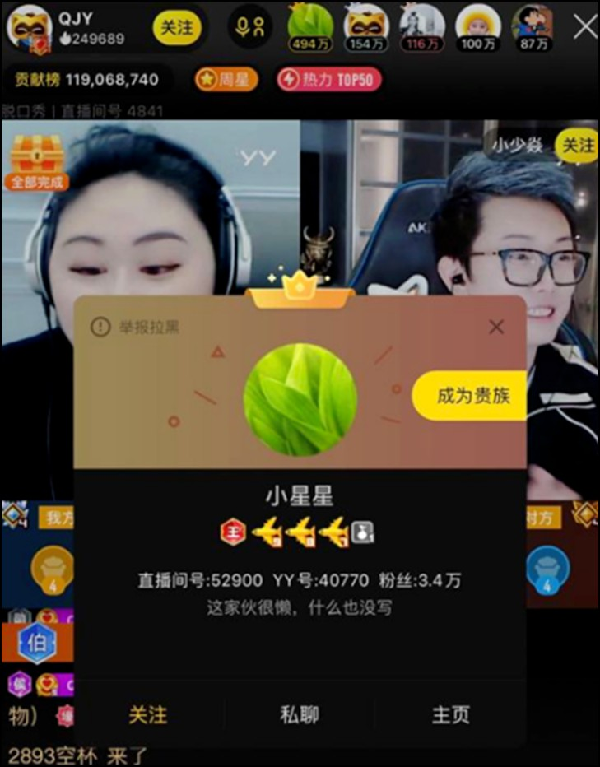Tap 成为贵族 to become a noble
The width and height of the screenshot is (600, 767).
[470, 396]
